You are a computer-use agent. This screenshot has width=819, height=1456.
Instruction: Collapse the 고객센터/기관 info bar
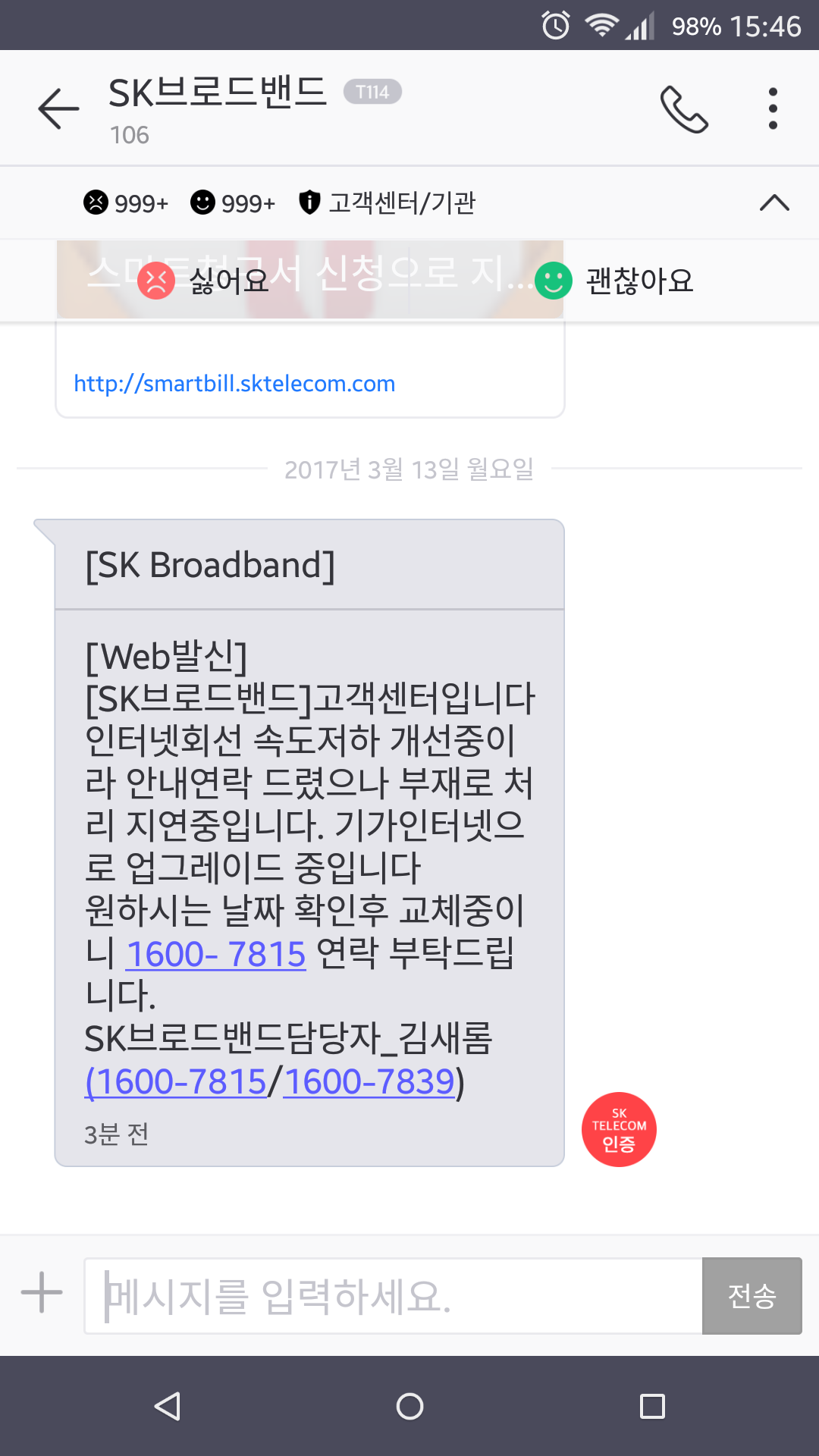(774, 203)
